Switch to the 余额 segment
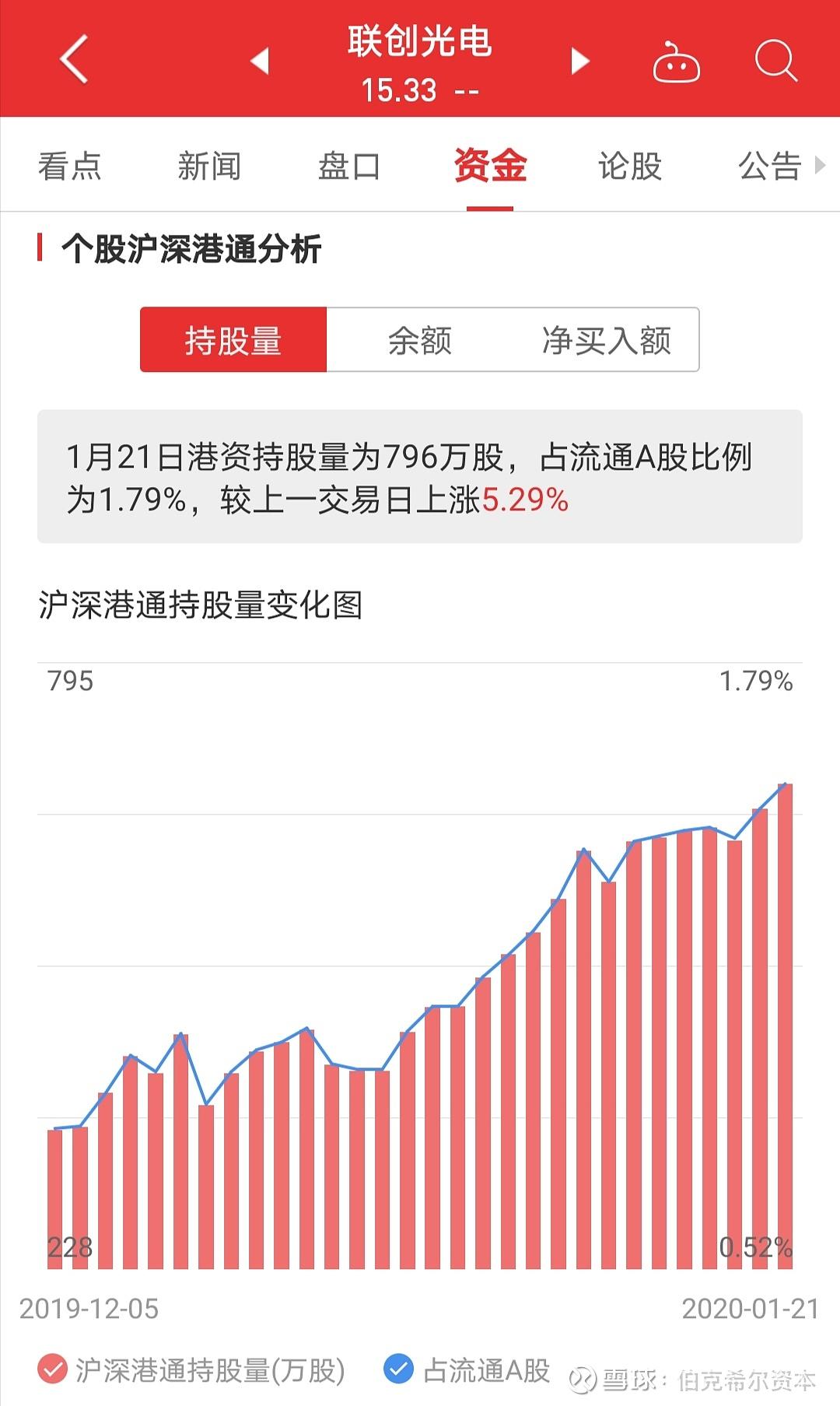The width and height of the screenshot is (840, 1406). (420, 340)
